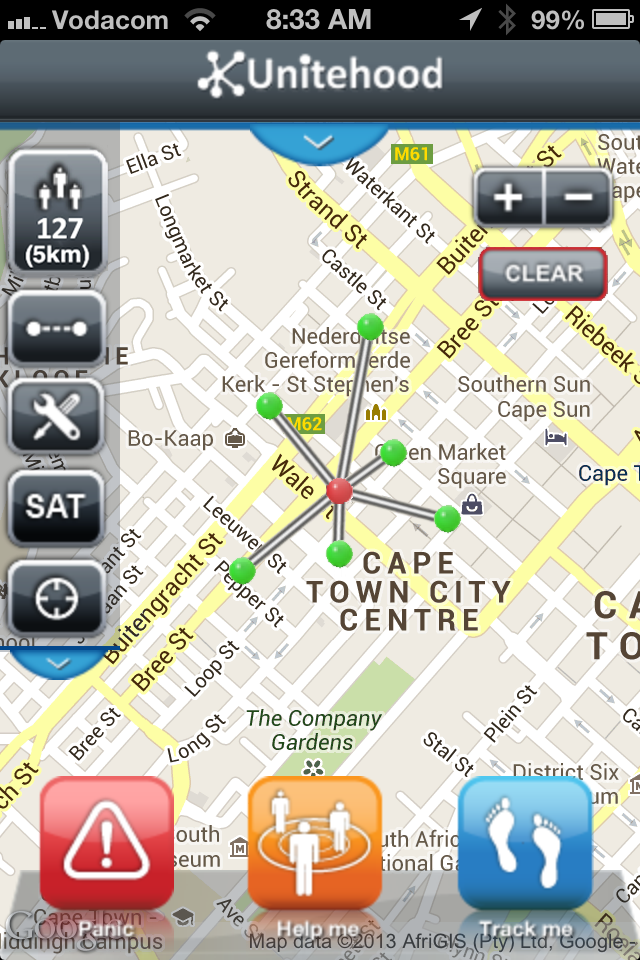
Task: Tap the CLEAR button
Action: tap(543, 273)
